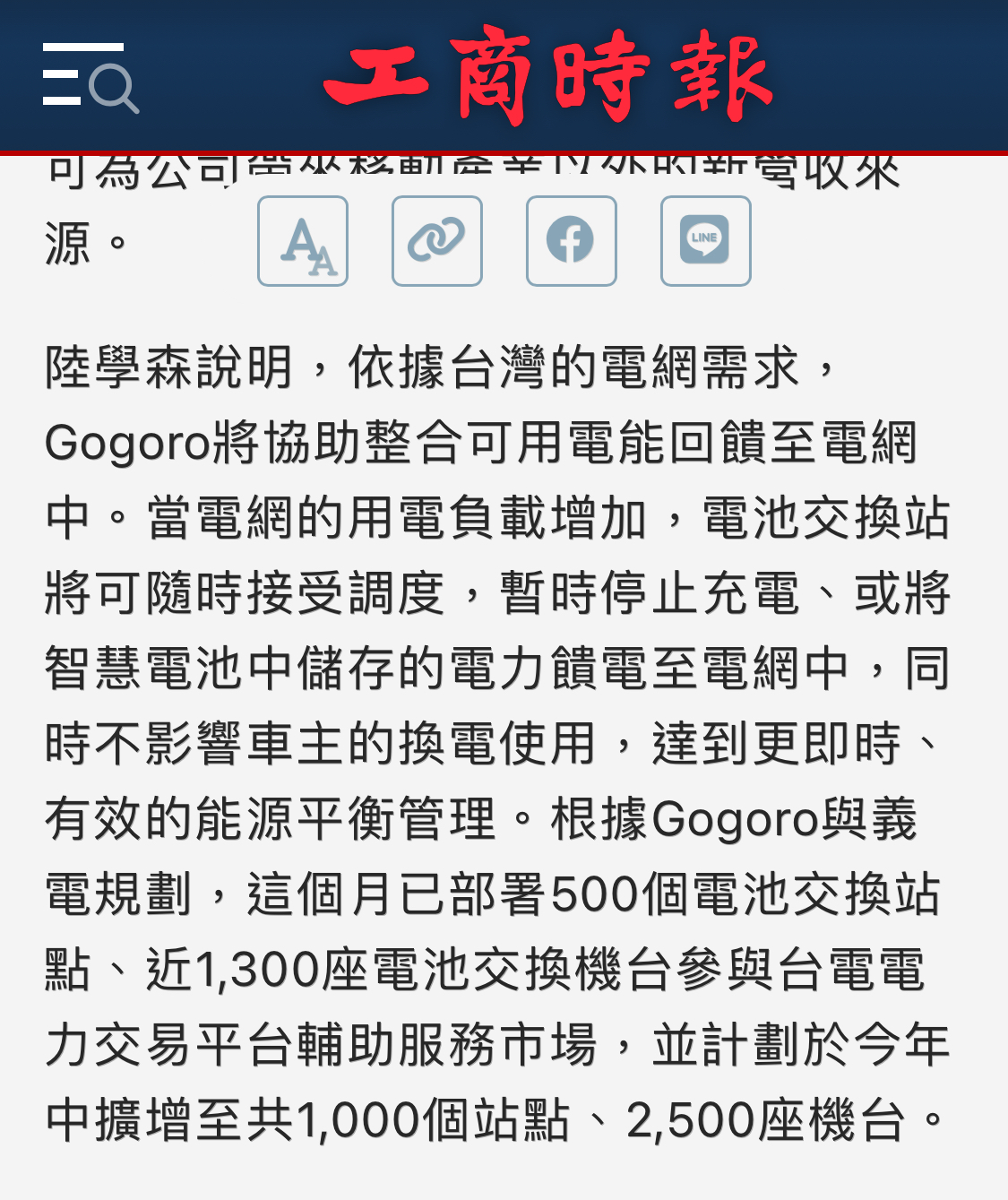Open the font size adjustment option
Screen dimensions: 1008x1200
pyautogui.click(x=303, y=241)
